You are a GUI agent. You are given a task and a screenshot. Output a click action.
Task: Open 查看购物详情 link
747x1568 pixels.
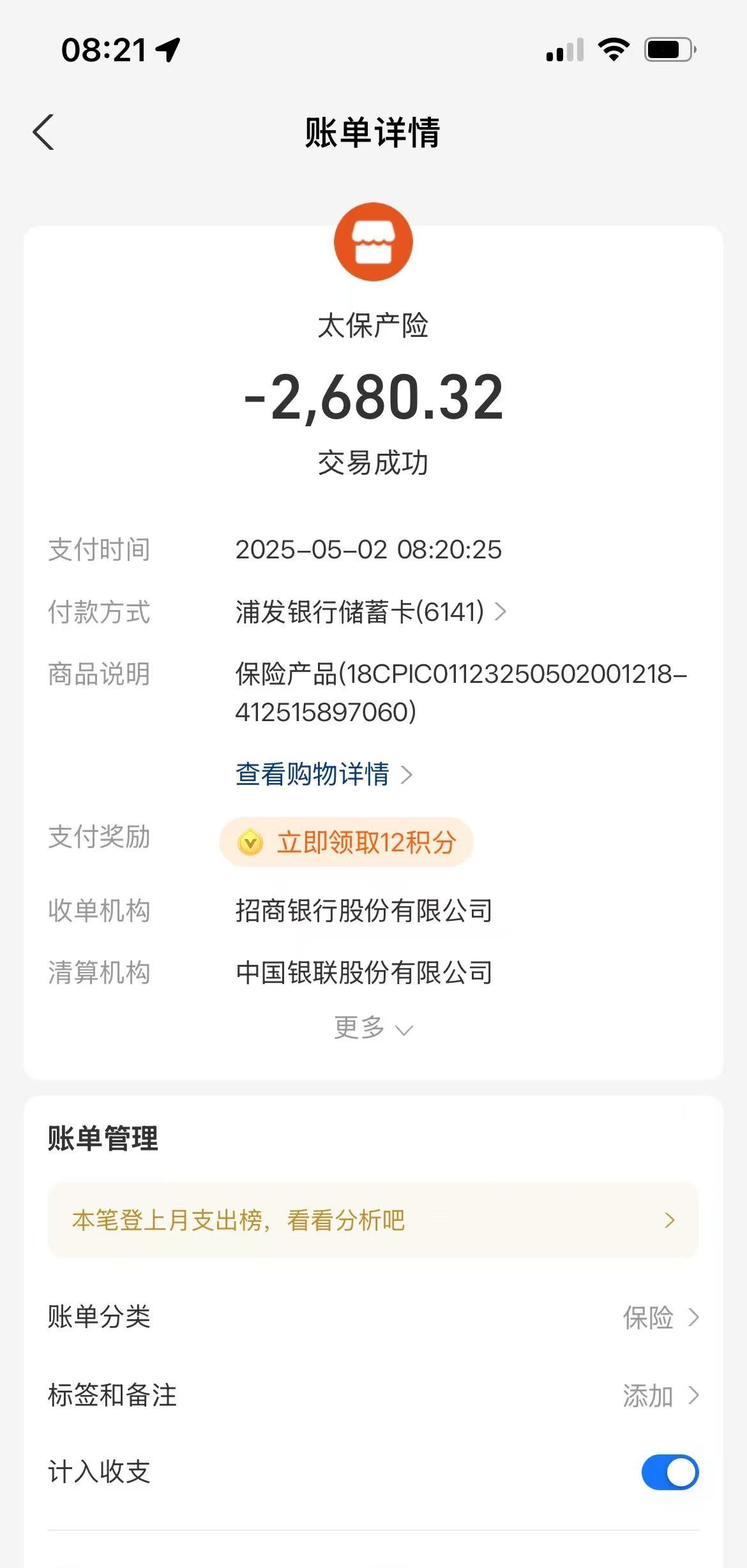(x=312, y=774)
